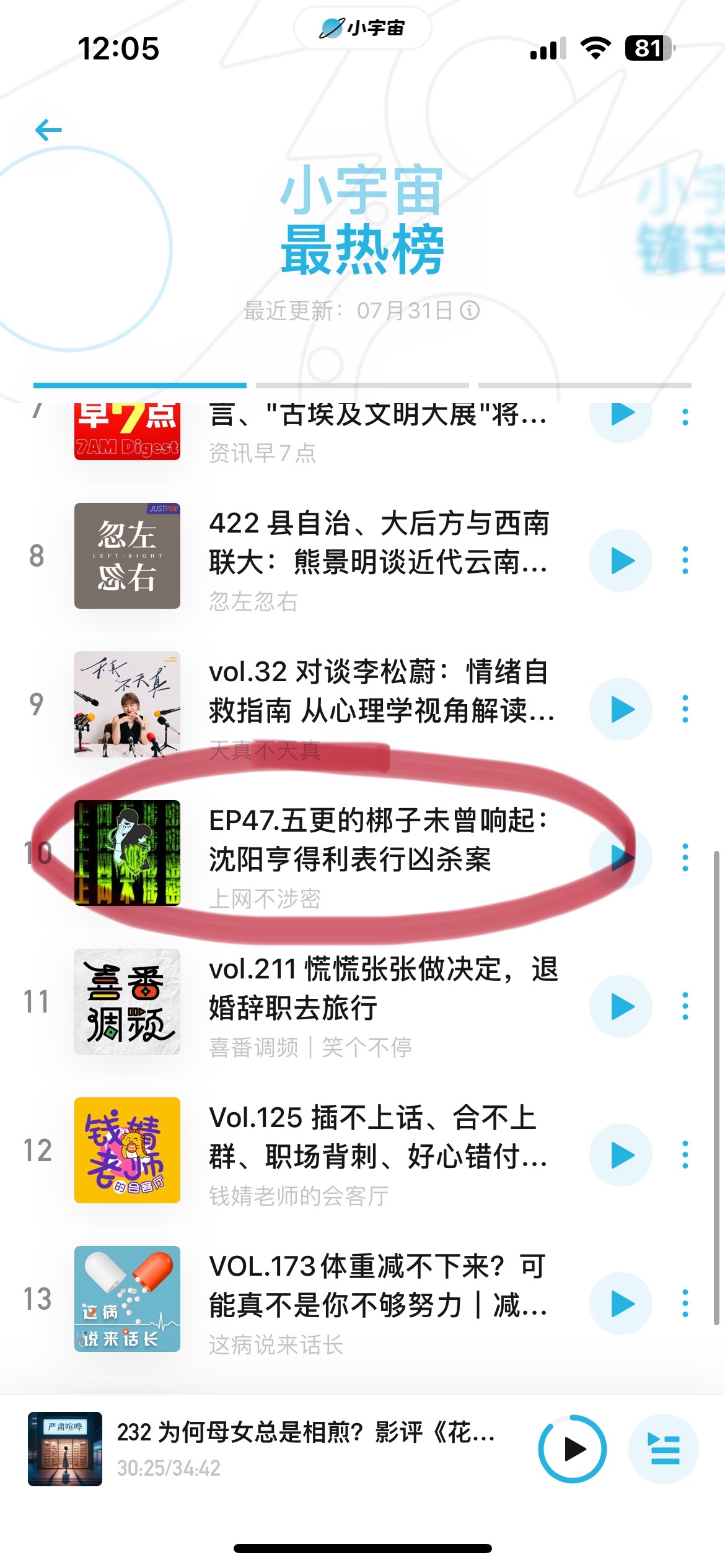Open the playback queue list

pos(664,1449)
